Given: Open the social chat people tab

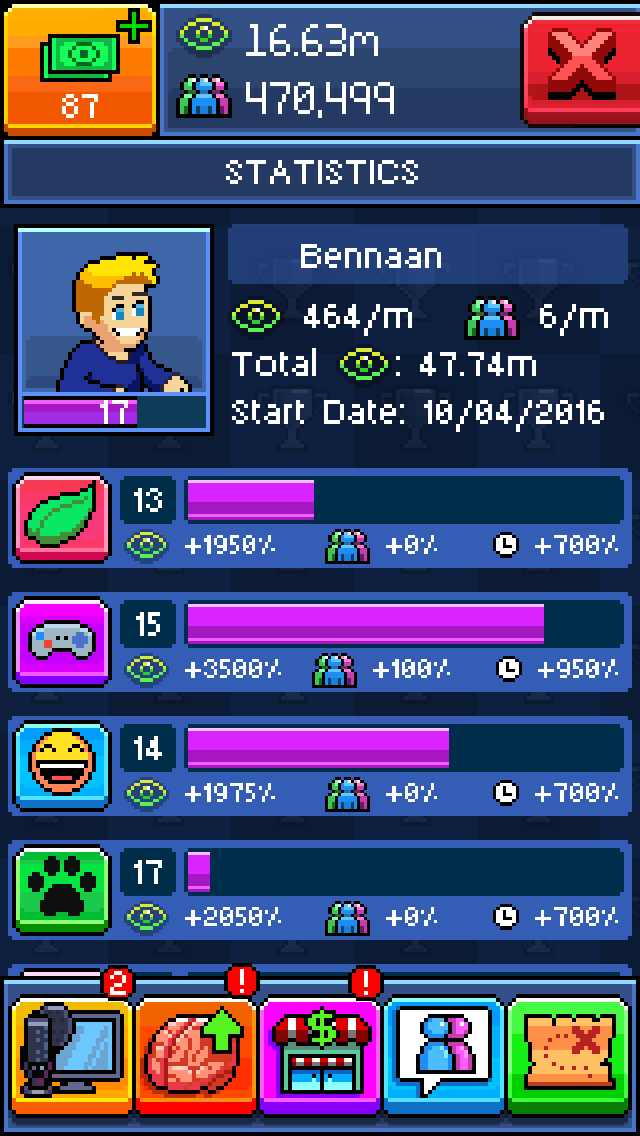Looking at the screenshot, I should 444,1056.
